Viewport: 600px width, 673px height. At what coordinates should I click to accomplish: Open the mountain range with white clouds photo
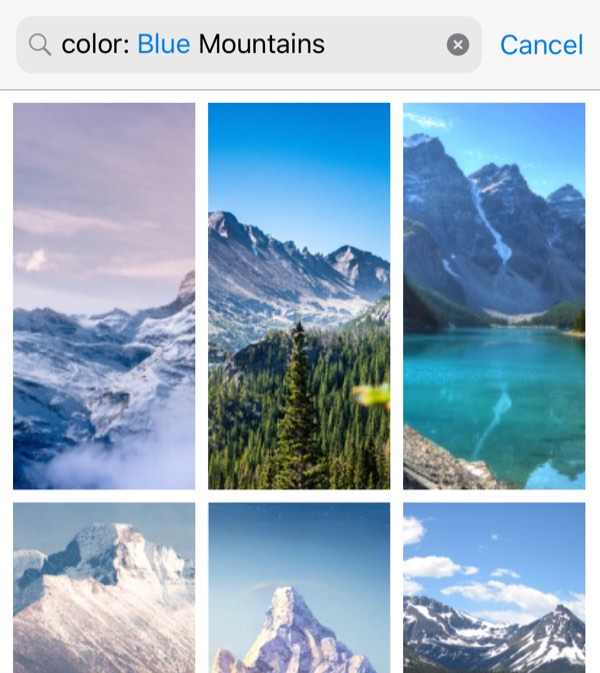[x=494, y=588]
